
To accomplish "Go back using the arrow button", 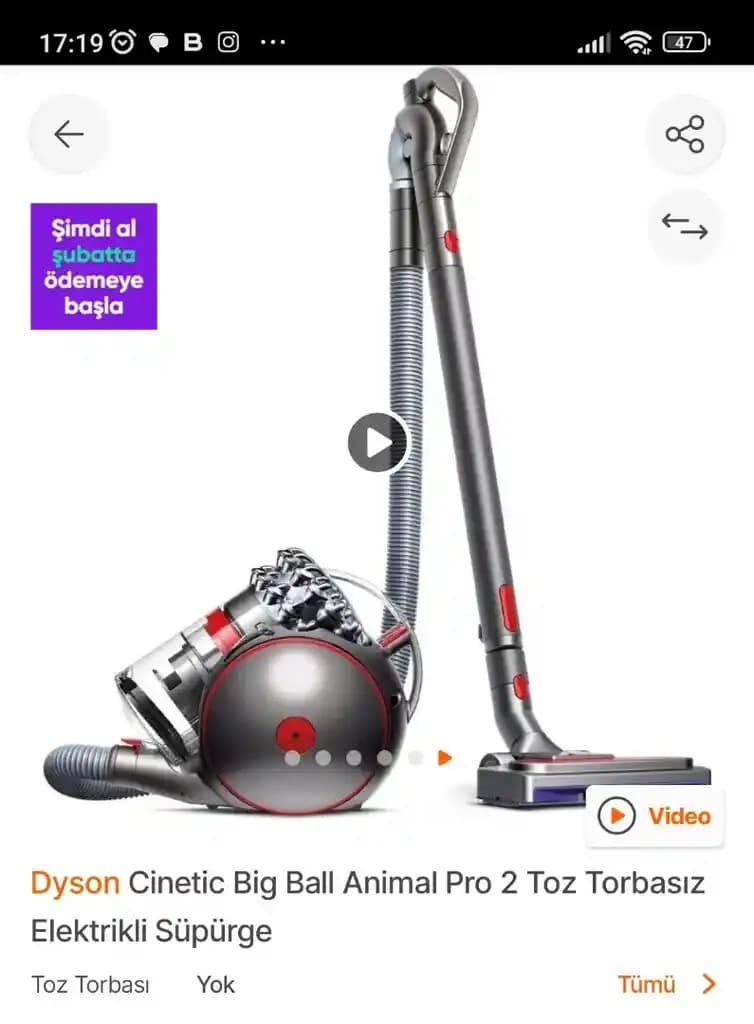I will [x=68, y=134].
